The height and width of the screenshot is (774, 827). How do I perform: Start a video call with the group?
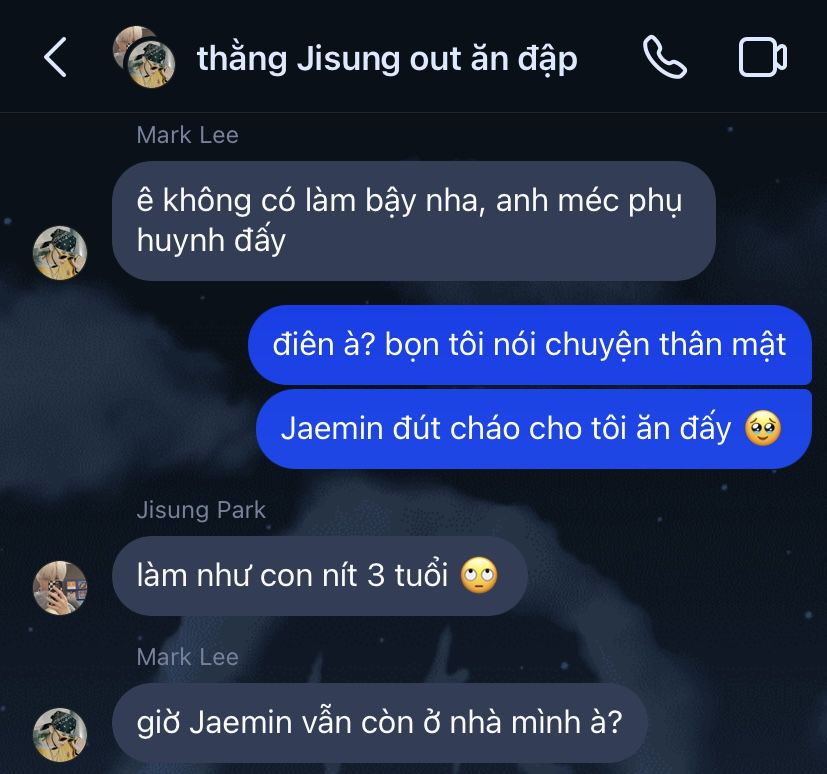pyautogui.click(x=763, y=57)
